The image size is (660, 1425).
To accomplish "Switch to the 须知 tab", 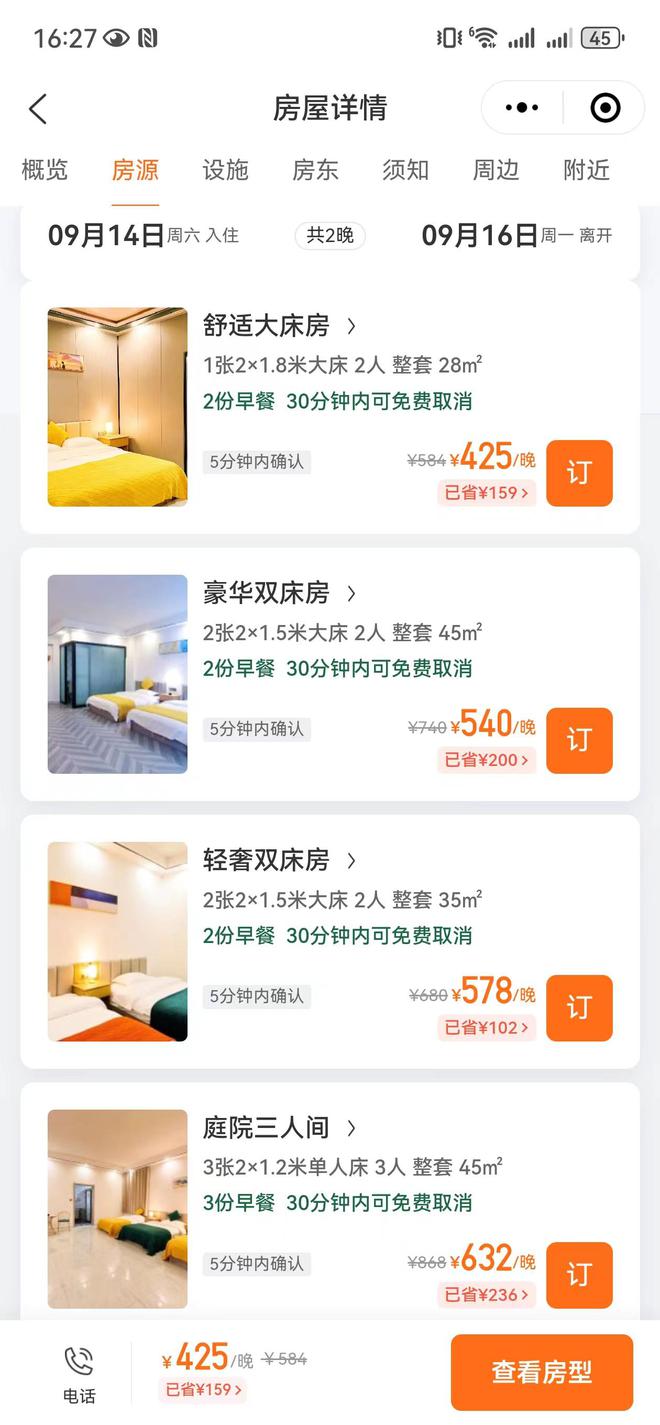I will [405, 170].
